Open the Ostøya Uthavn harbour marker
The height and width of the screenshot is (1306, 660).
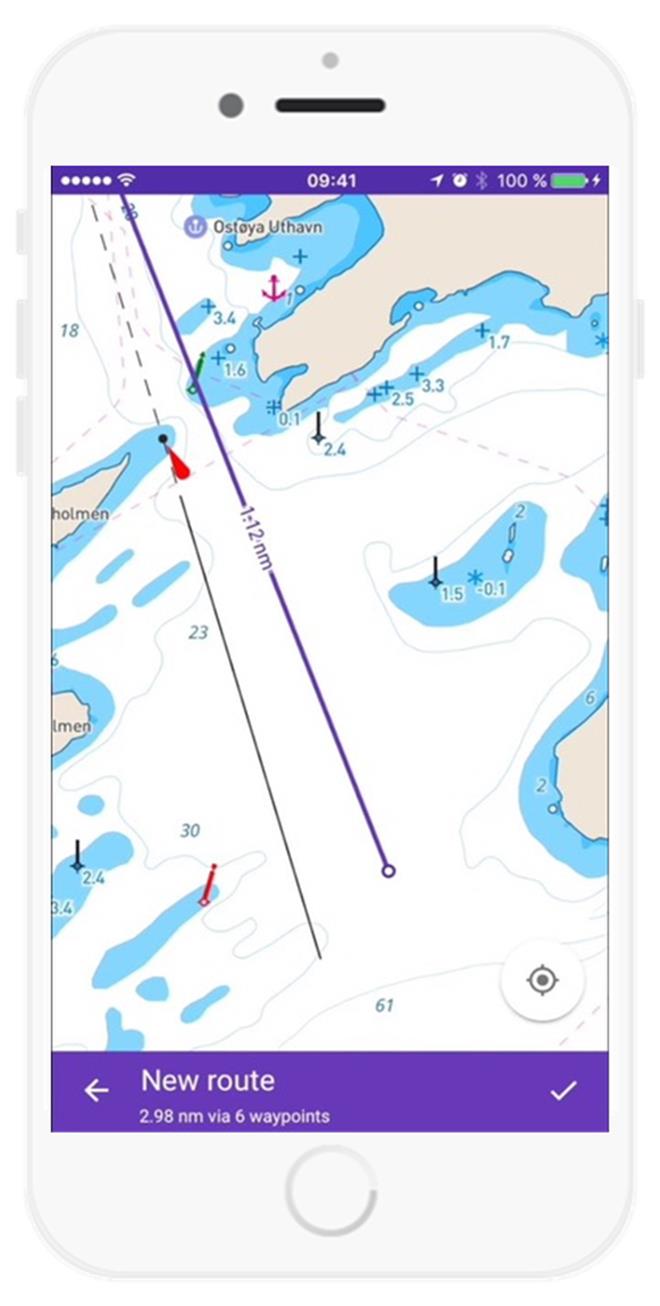(x=194, y=227)
